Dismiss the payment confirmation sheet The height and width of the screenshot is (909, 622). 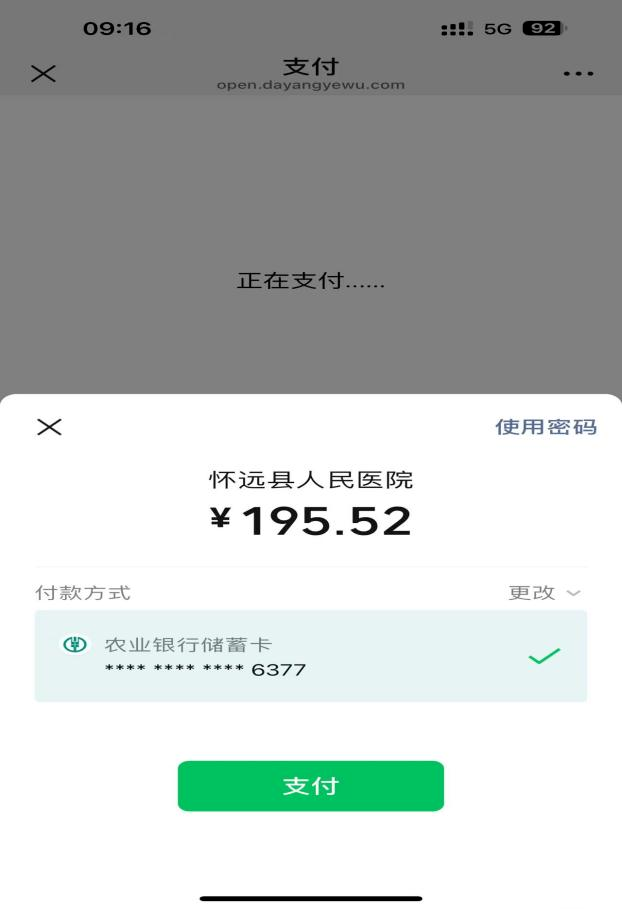pos(49,427)
